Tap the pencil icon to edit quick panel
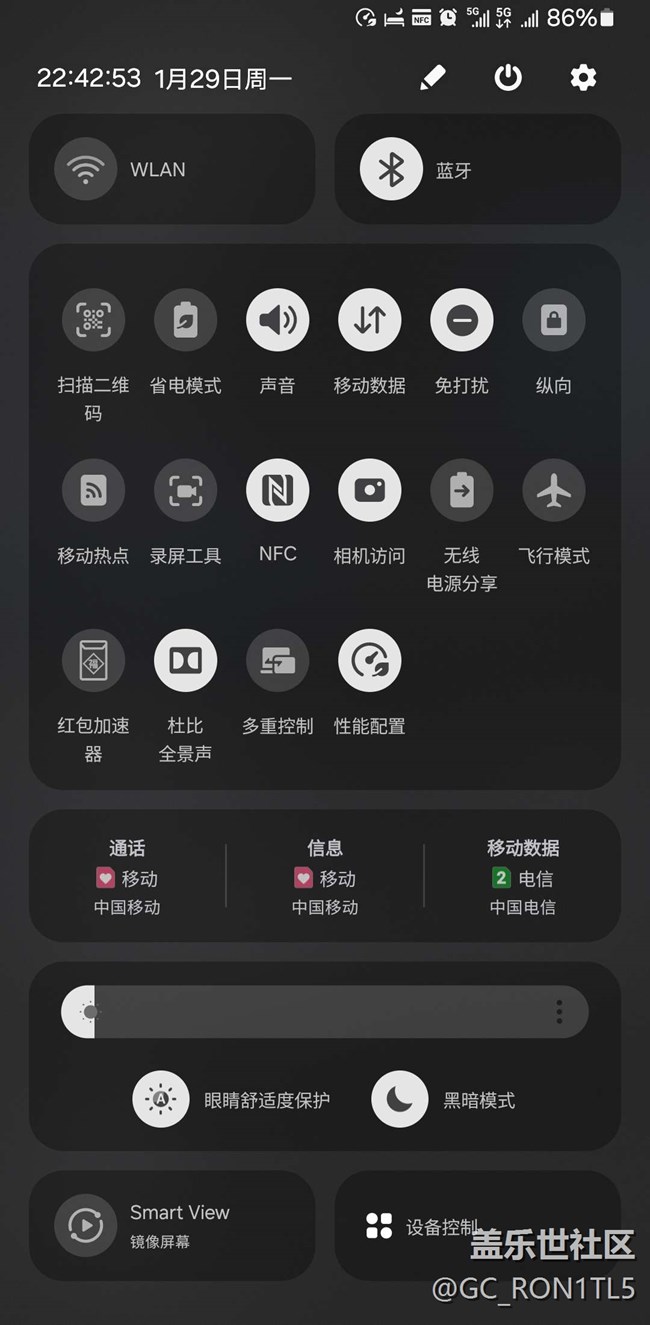Image resolution: width=650 pixels, height=1325 pixels. (x=433, y=78)
